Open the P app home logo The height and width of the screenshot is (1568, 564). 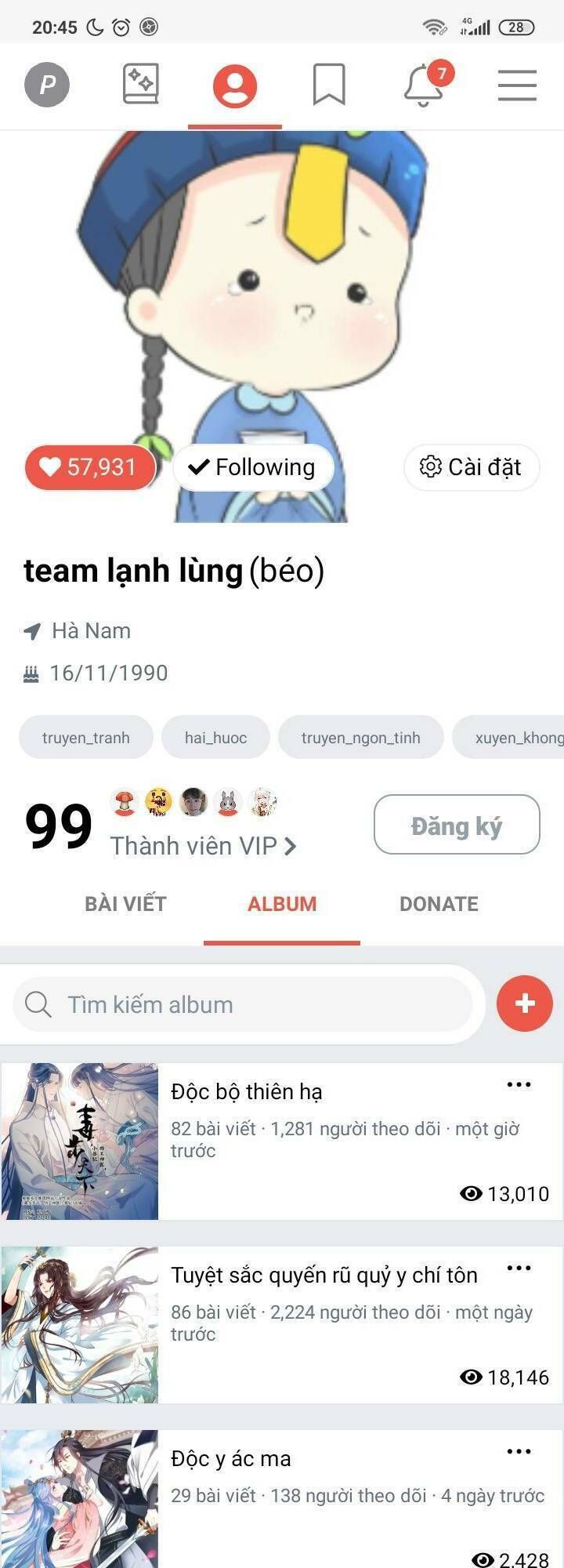(x=47, y=85)
